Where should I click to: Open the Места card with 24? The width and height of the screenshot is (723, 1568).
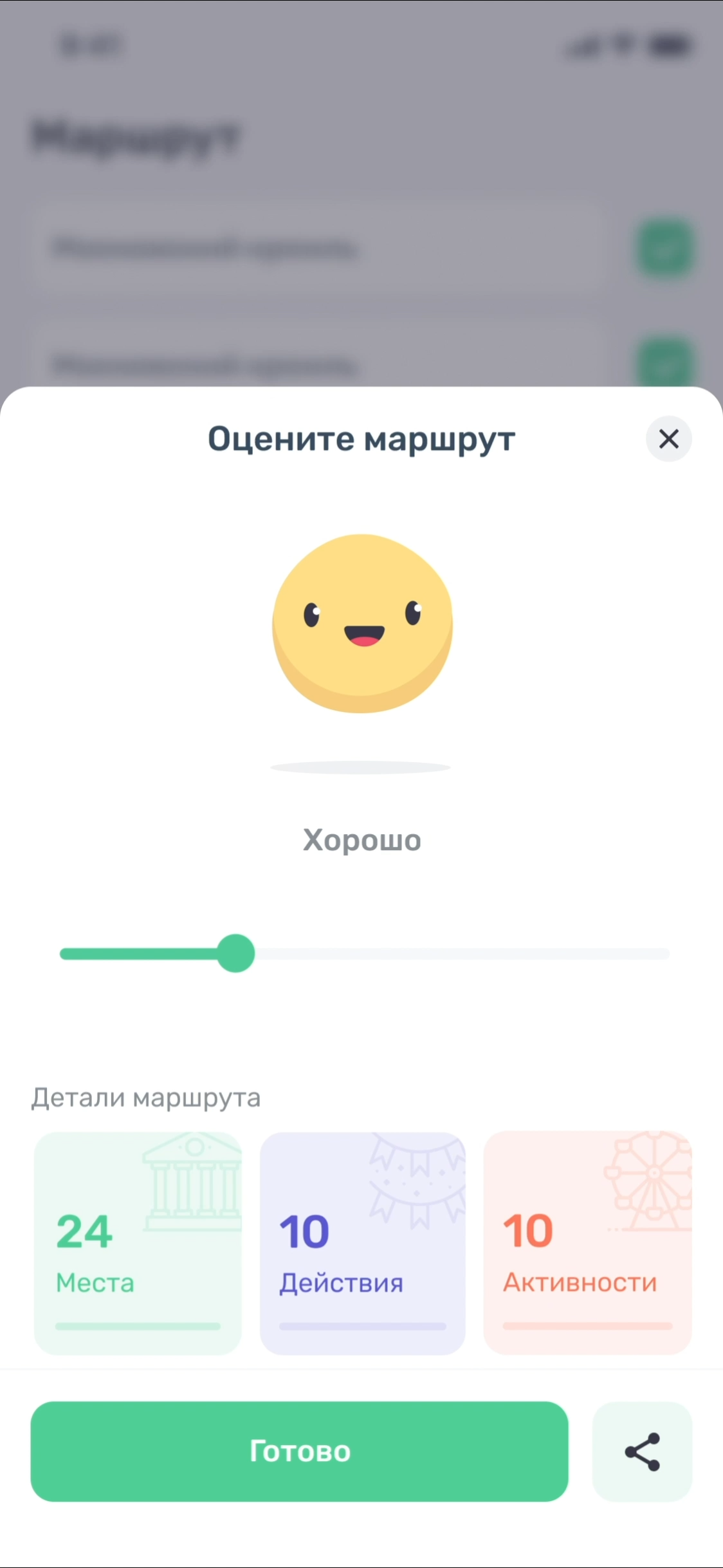click(138, 1242)
